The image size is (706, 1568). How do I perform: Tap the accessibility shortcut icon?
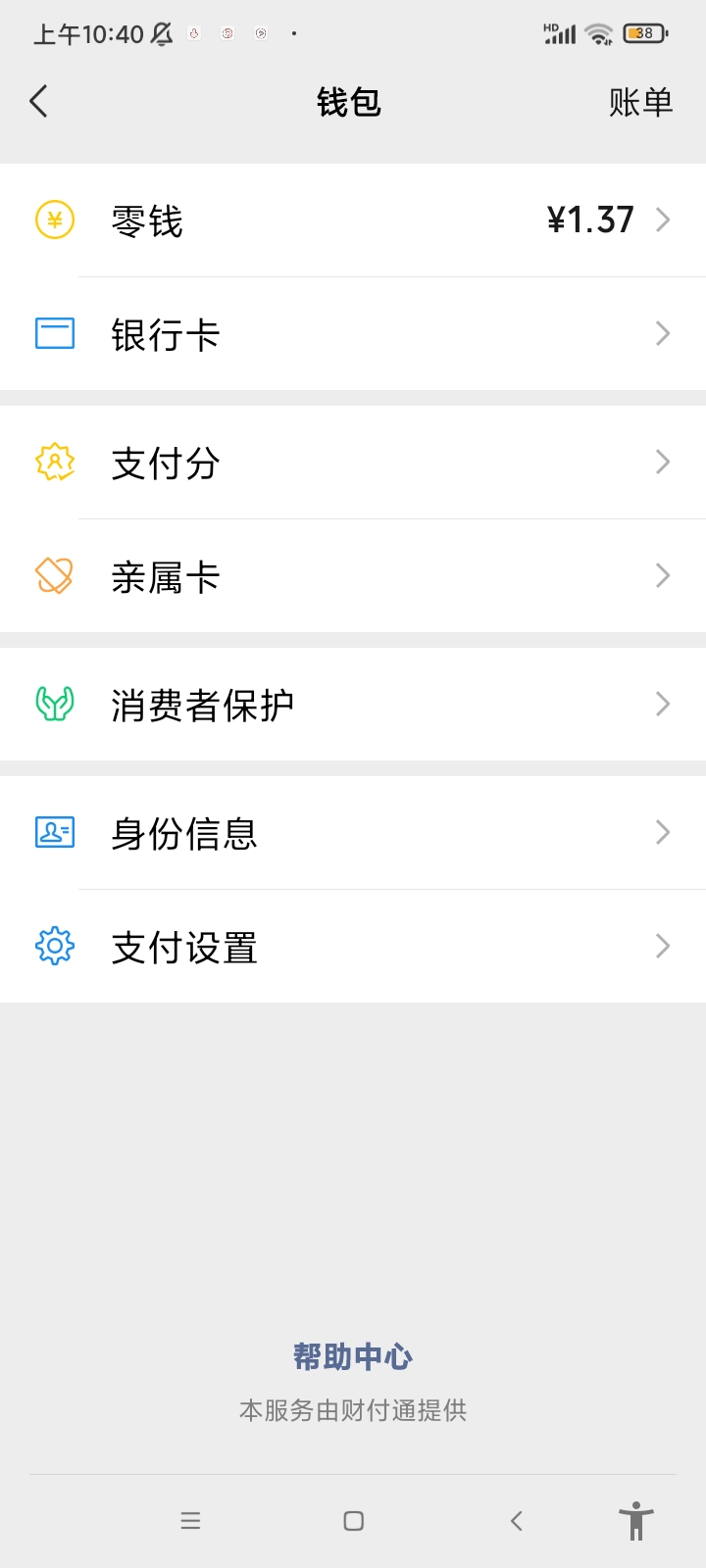[x=635, y=1521]
